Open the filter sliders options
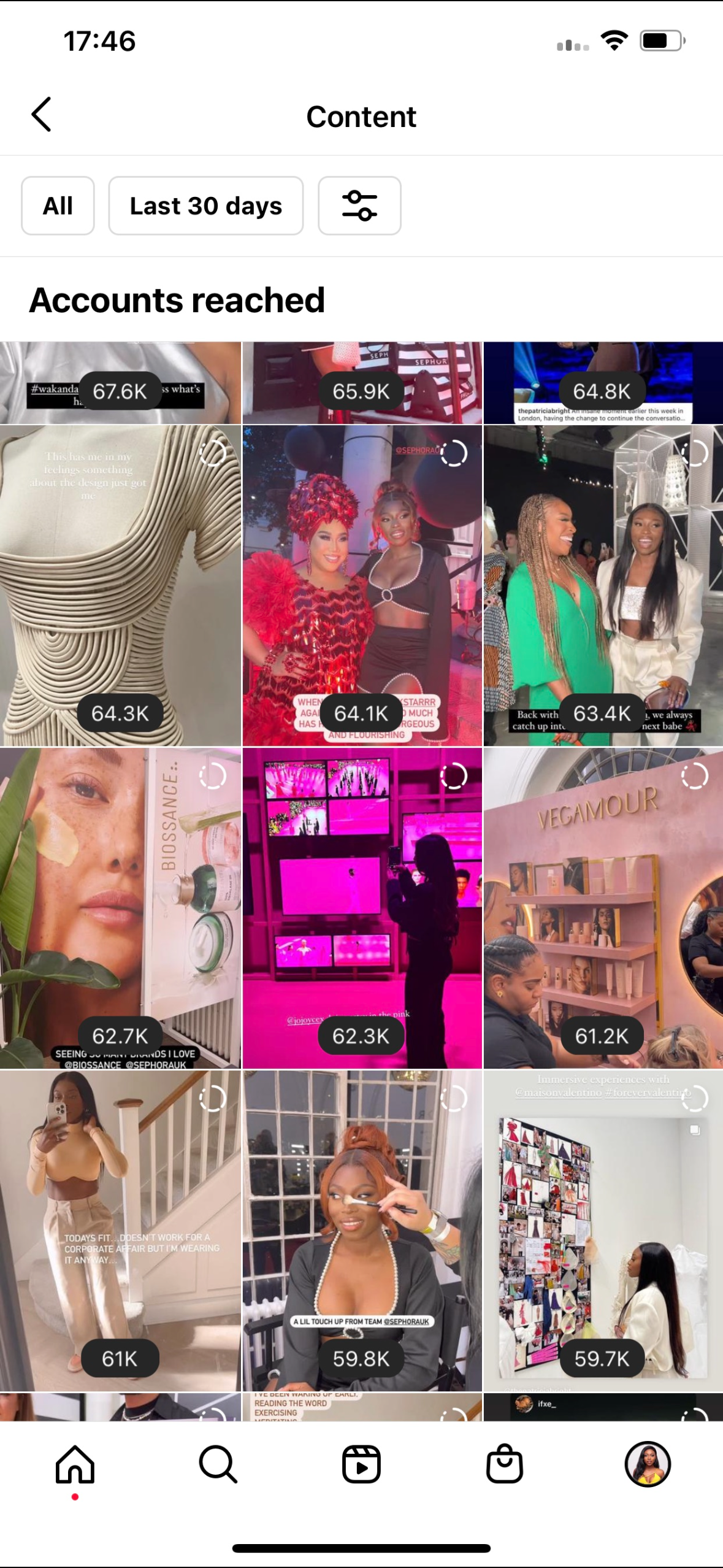The height and width of the screenshot is (1568, 723). click(359, 206)
